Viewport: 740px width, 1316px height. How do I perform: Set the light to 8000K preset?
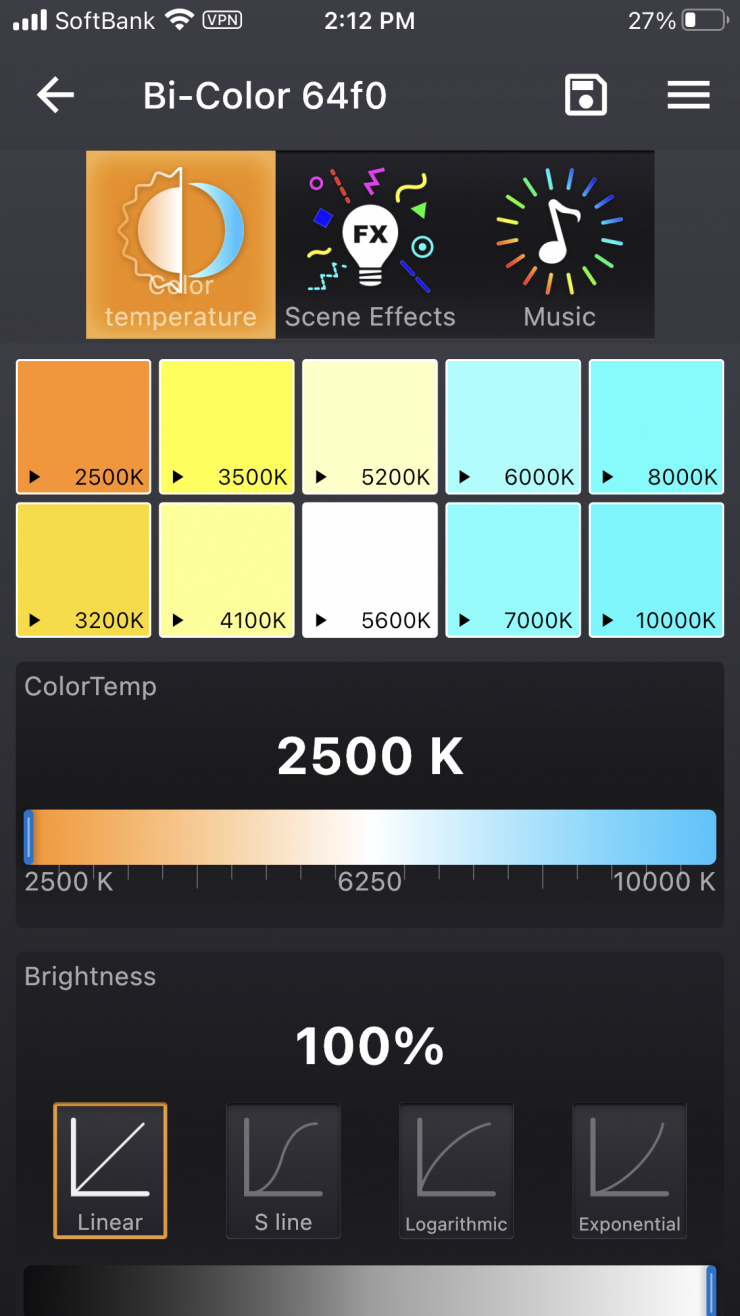coord(656,427)
